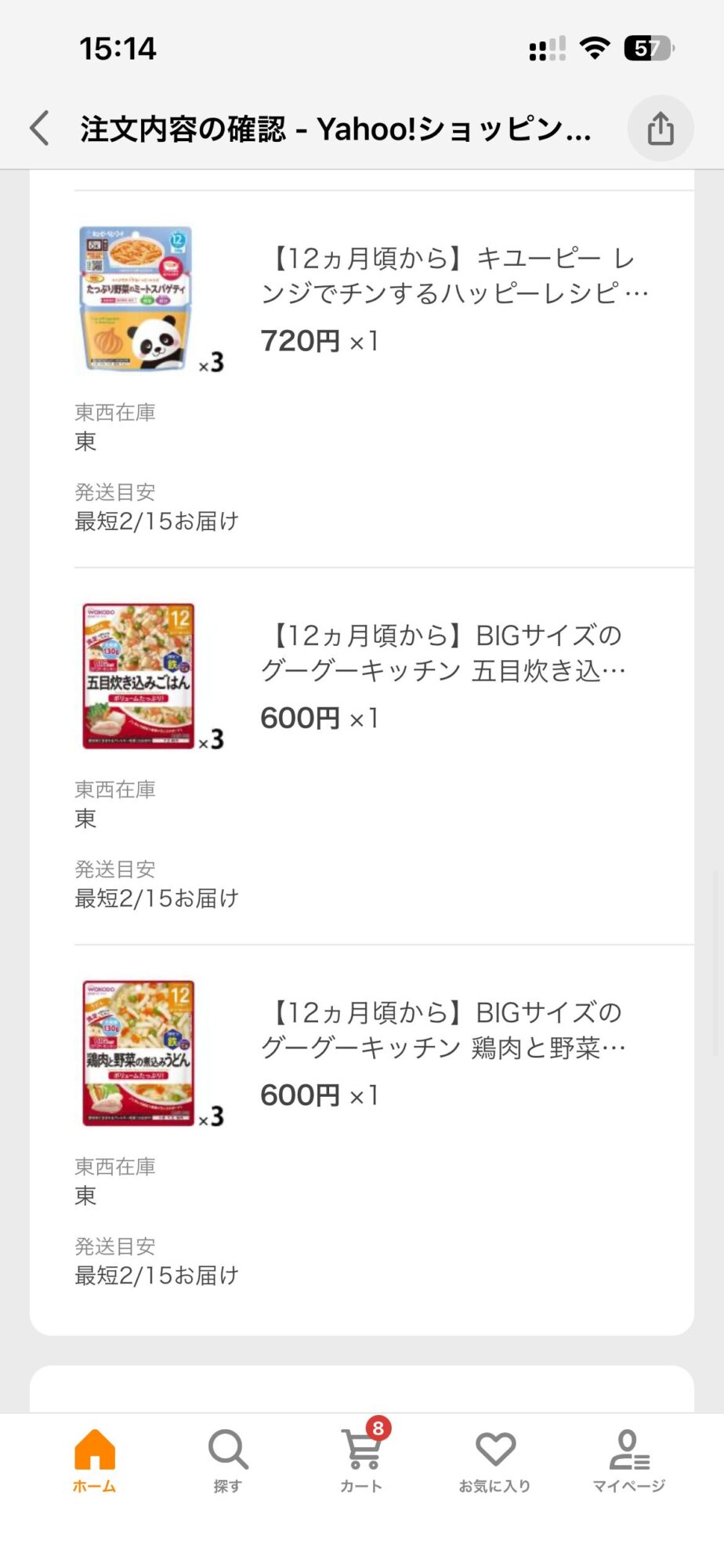
Task: Open the キユーピー ミートスパゲティ product image
Action: coord(138,299)
